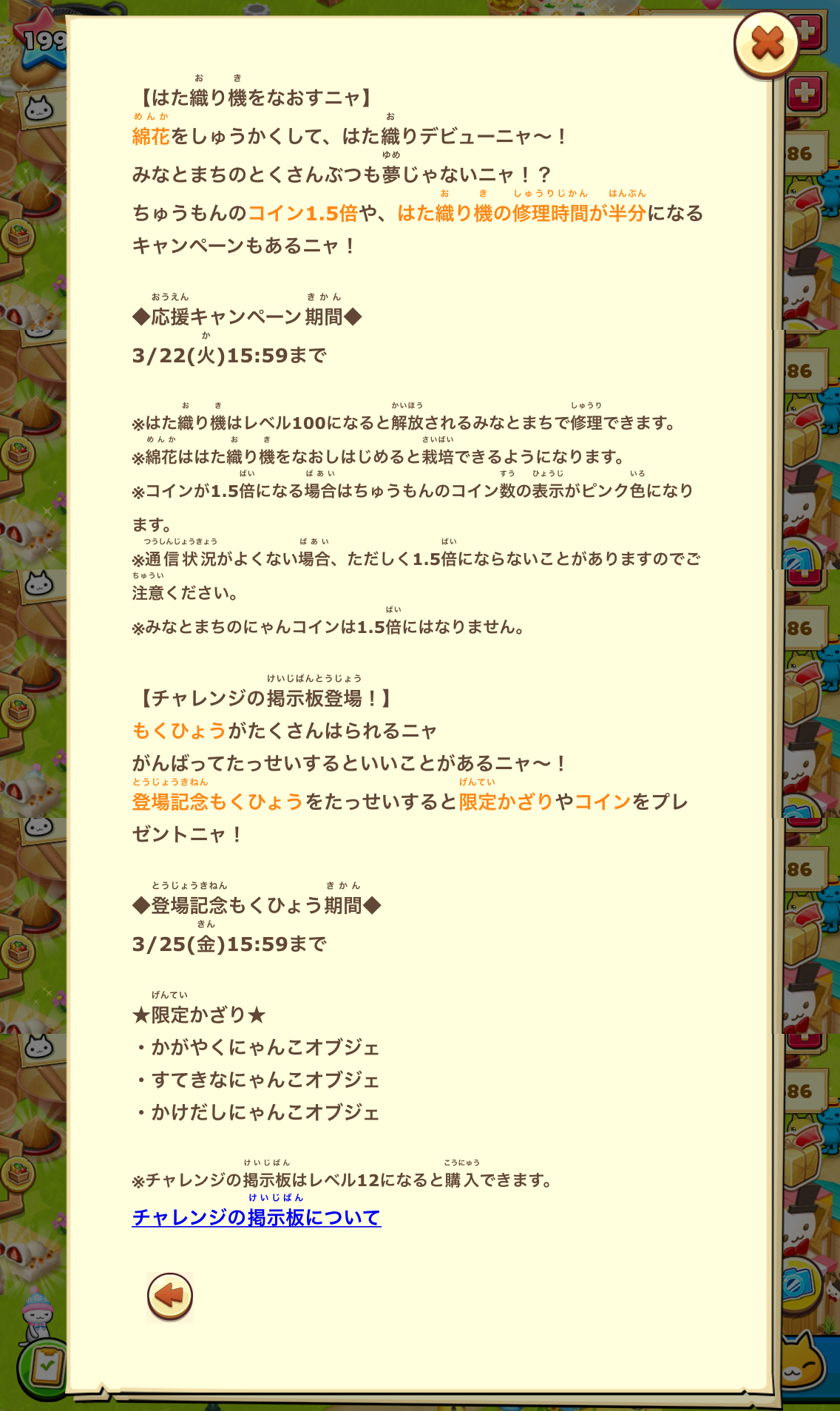Open the チャレンジの掲示板について link
840x1411 pixels.
click(257, 1217)
